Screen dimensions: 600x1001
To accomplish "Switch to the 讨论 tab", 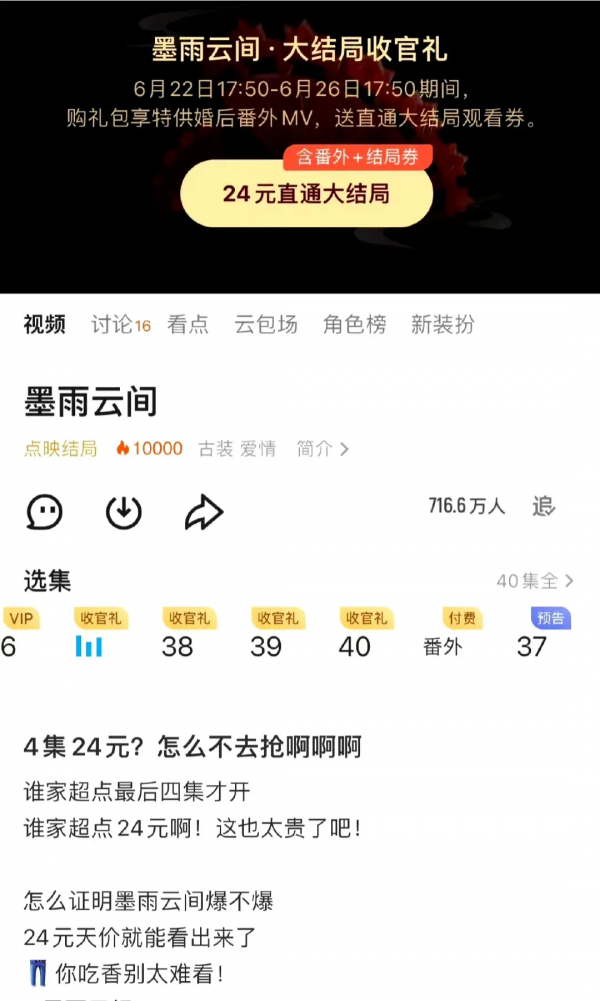I will click(x=119, y=324).
